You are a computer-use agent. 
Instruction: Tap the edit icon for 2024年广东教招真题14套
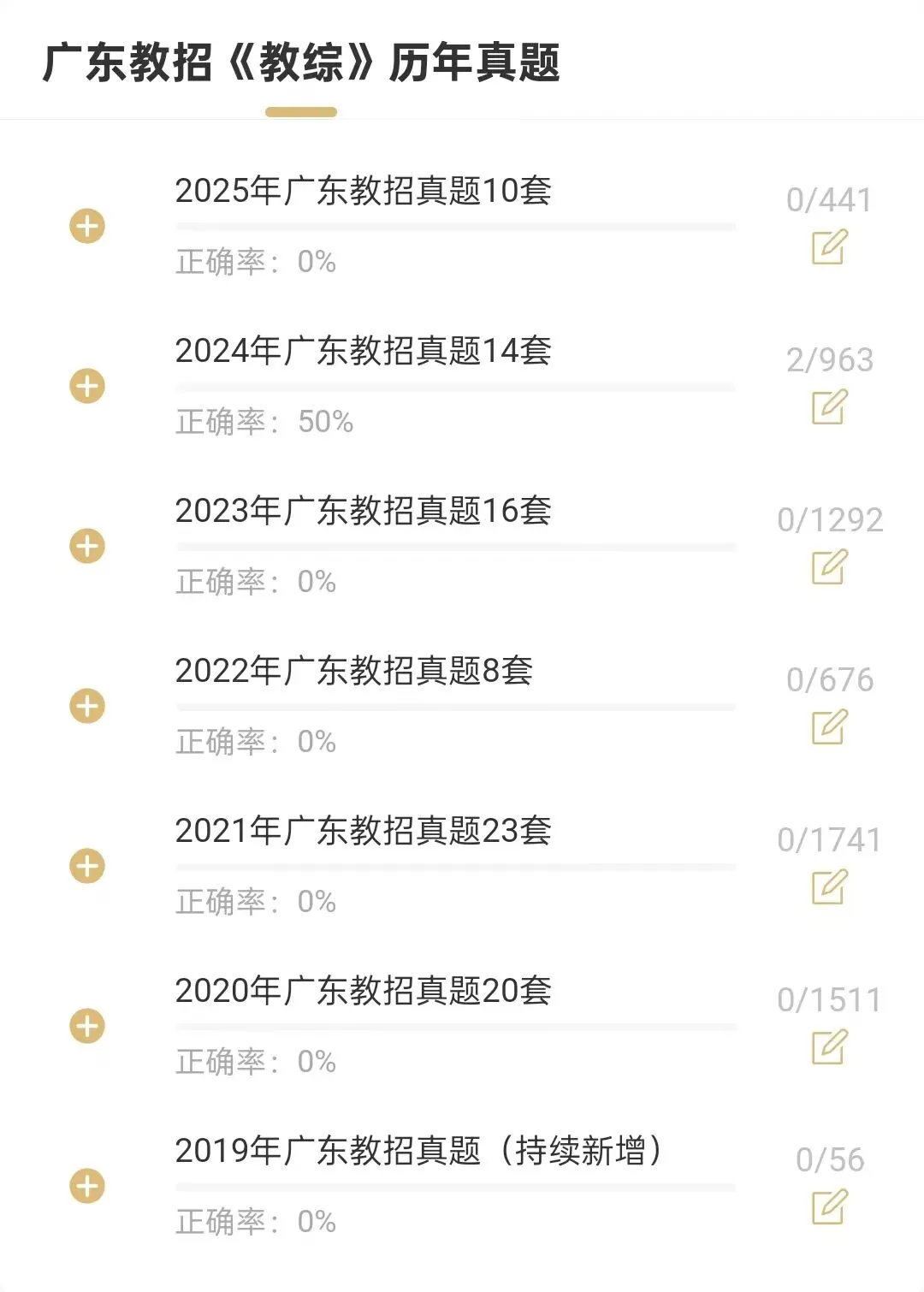pos(829,407)
